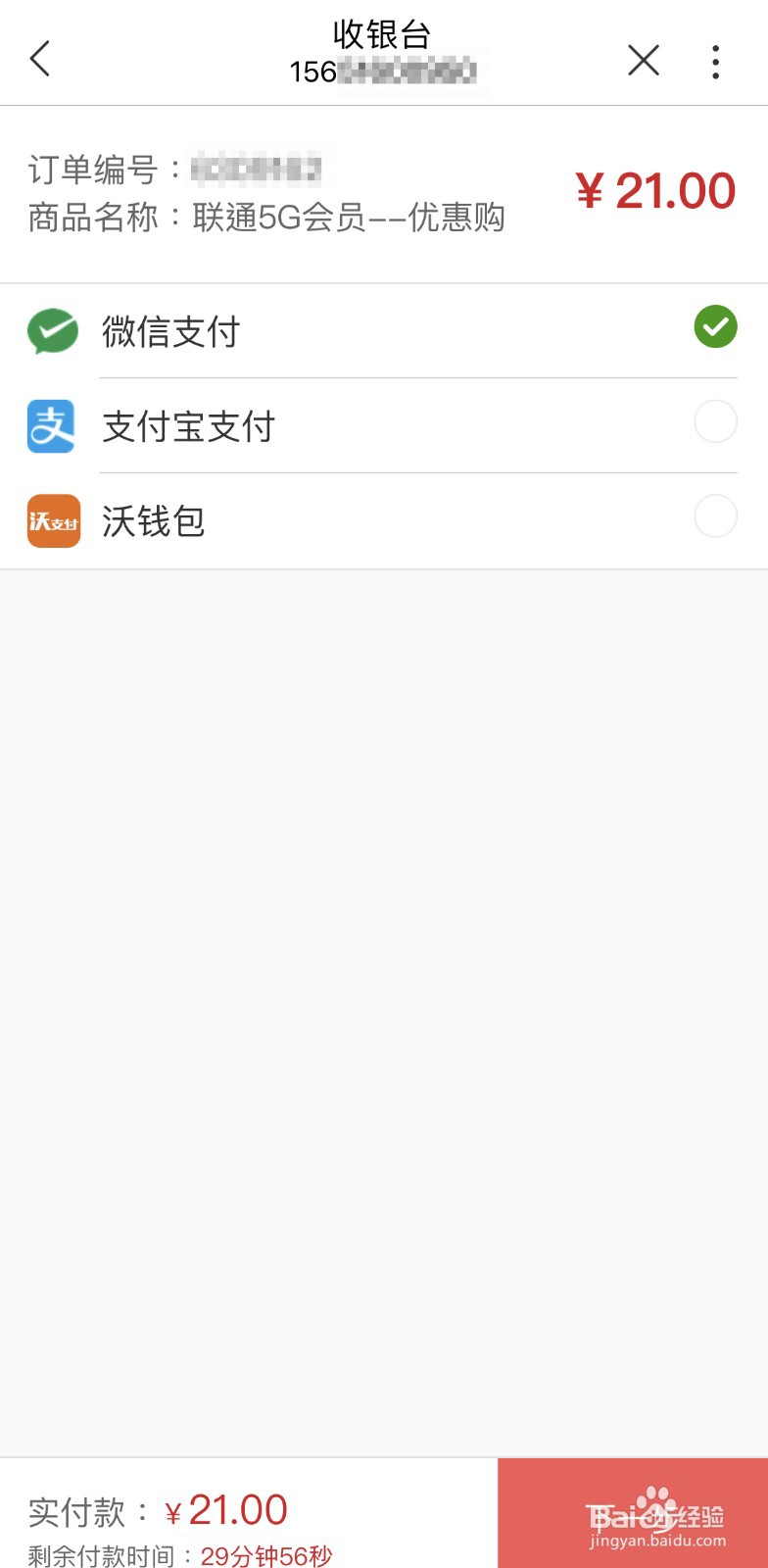Click the back arrow at top left
Image resolution: width=768 pixels, height=1568 pixels.
(x=39, y=59)
